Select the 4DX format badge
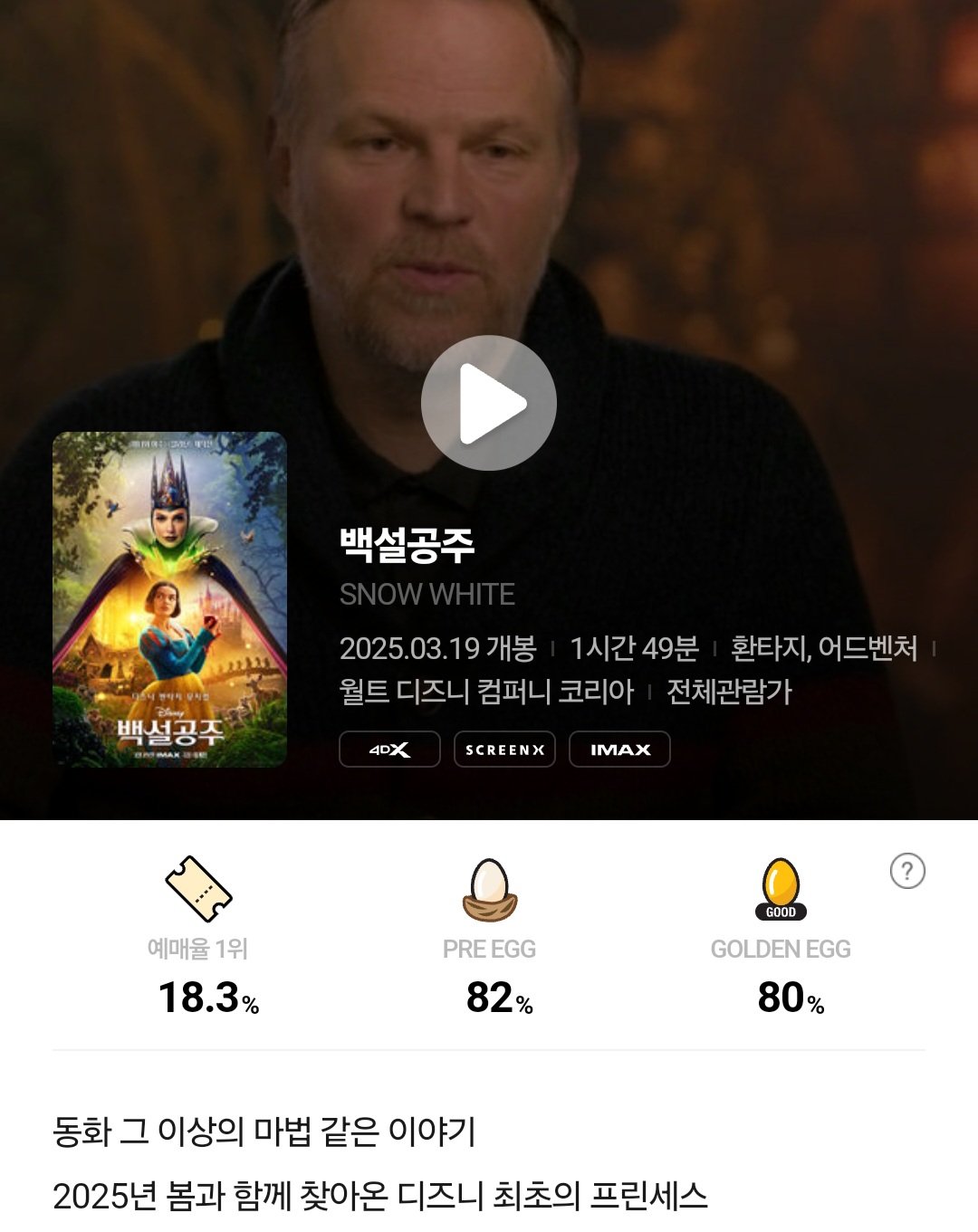This screenshot has height=1232, width=978. click(x=389, y=750)
